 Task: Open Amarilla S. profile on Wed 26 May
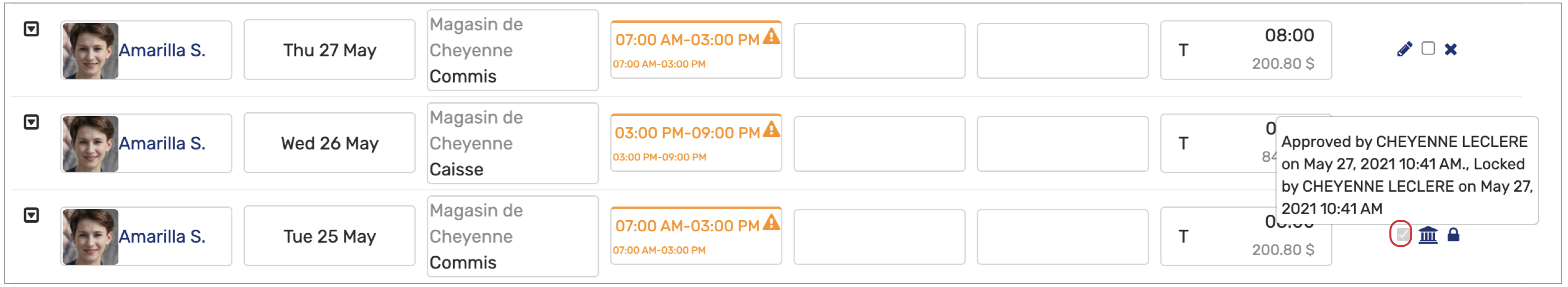[161, 144]
